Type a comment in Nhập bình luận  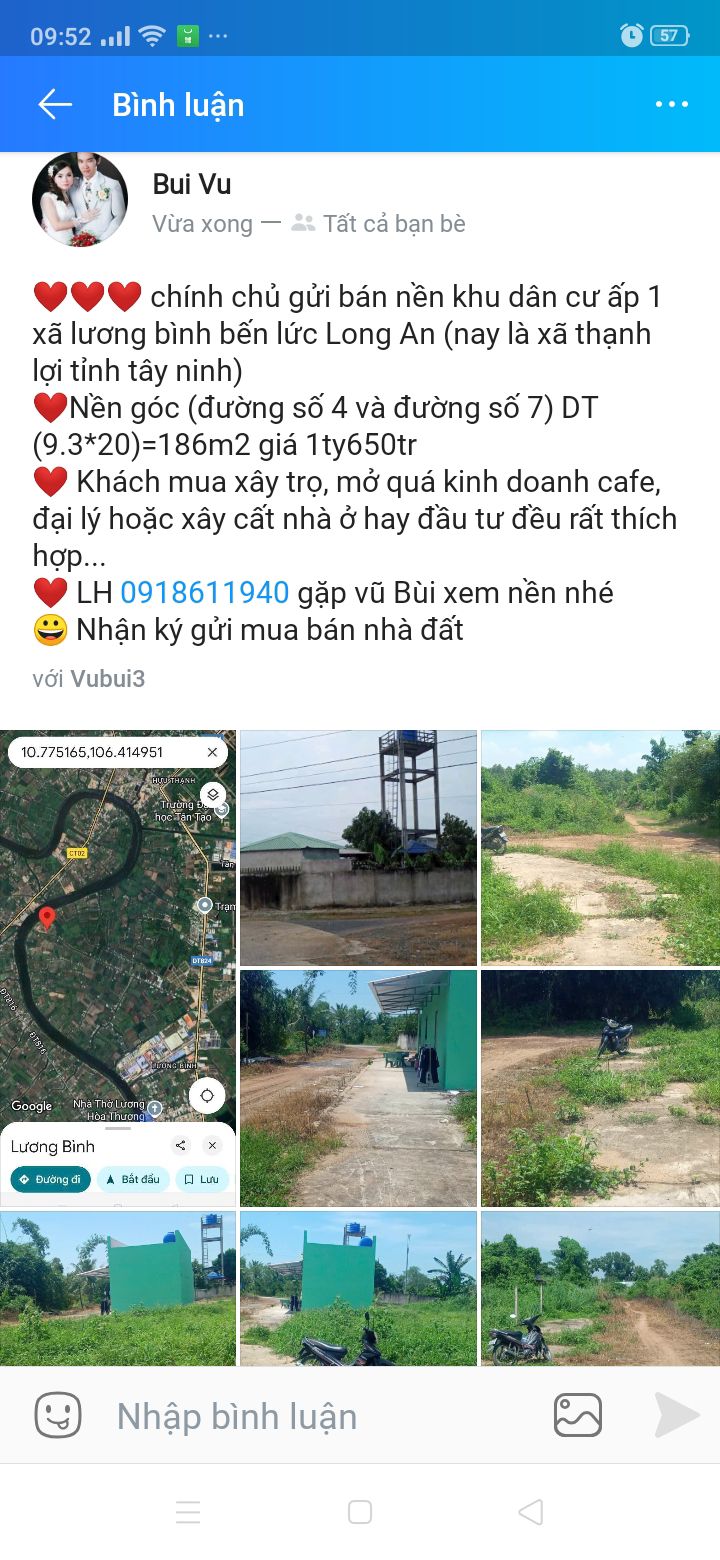coord(300,1416)
